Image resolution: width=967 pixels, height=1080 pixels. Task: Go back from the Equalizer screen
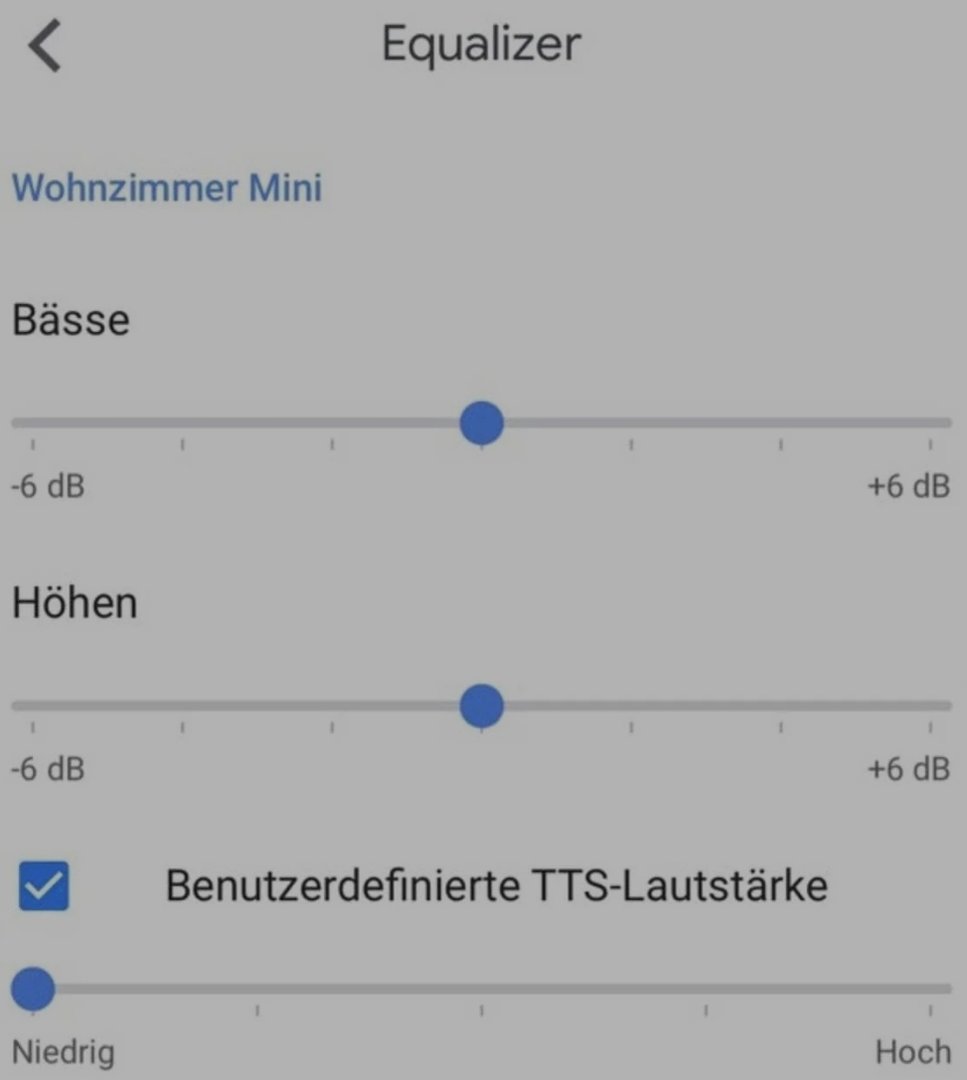(x=45, y=47)
